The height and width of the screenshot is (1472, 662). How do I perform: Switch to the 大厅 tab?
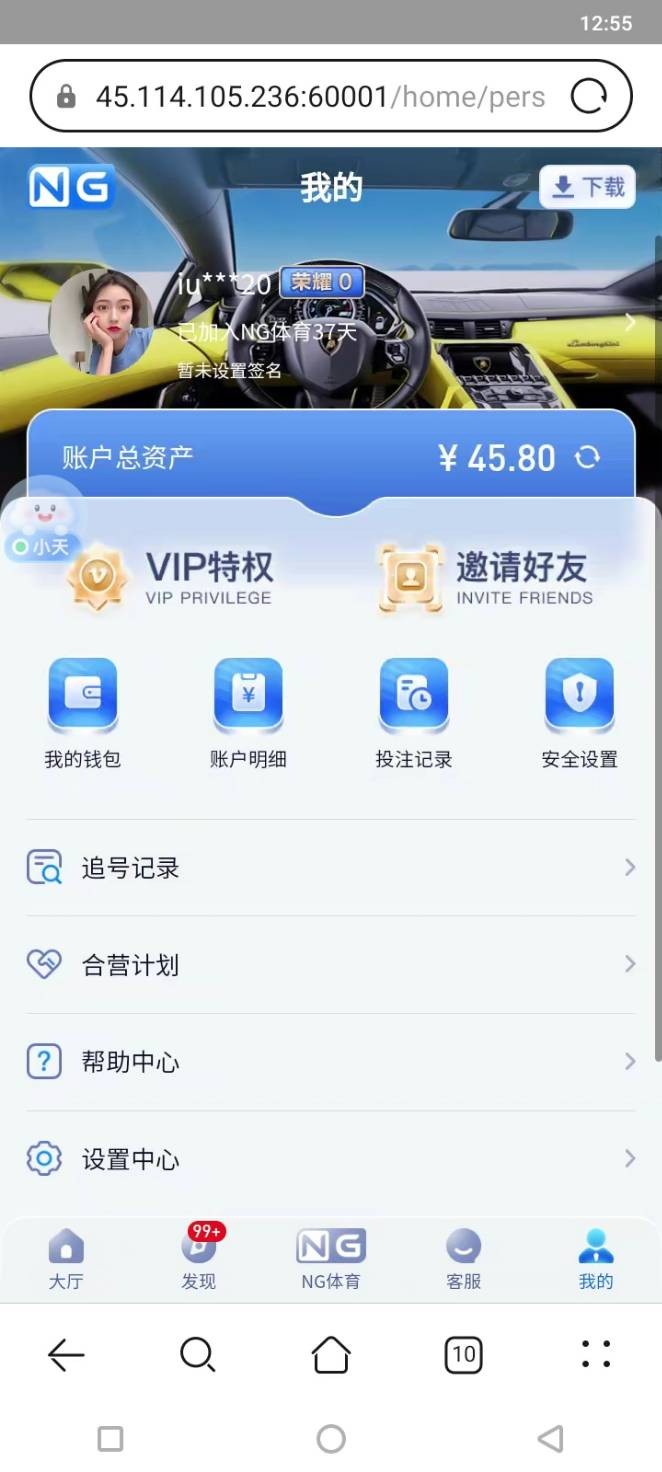[66, 1260]
